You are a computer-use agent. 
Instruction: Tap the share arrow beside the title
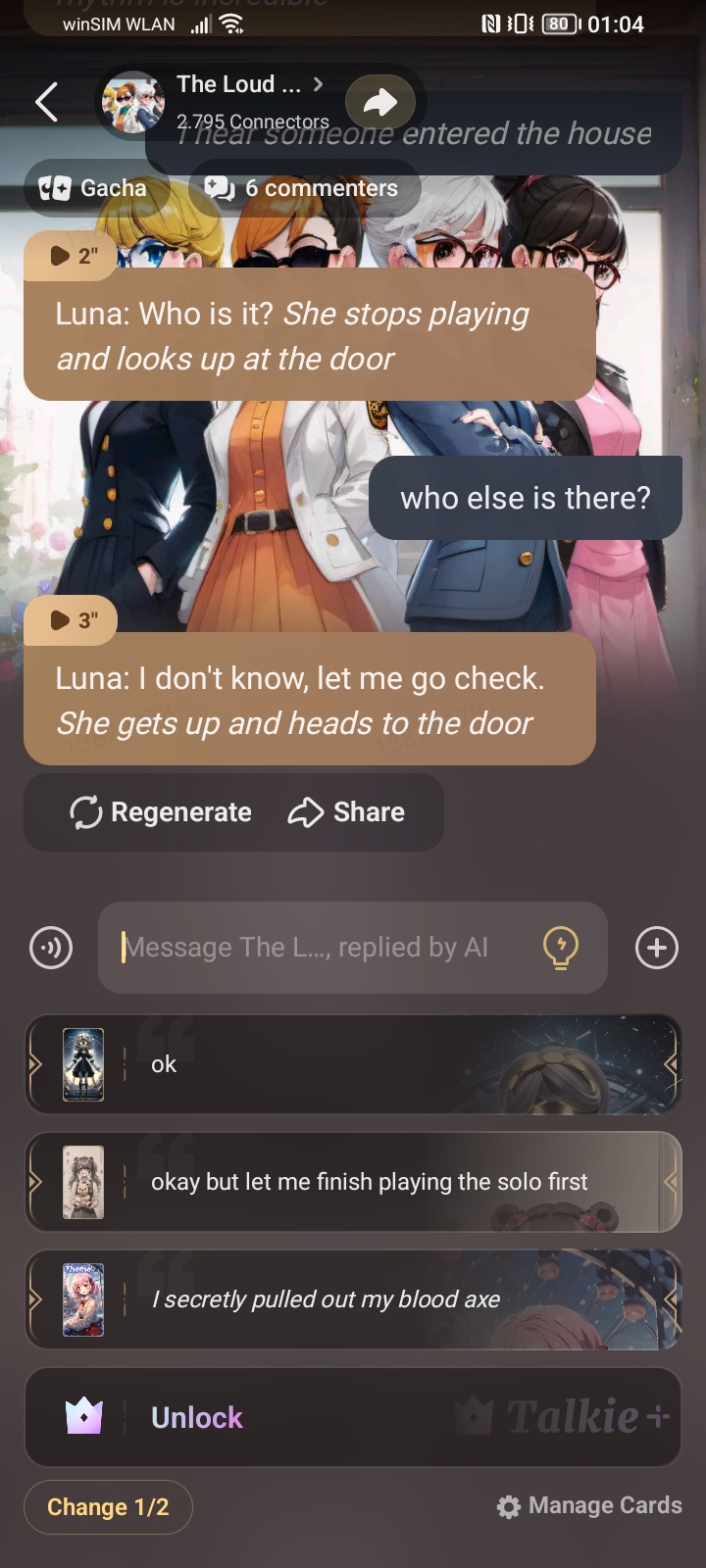(380, 101)
